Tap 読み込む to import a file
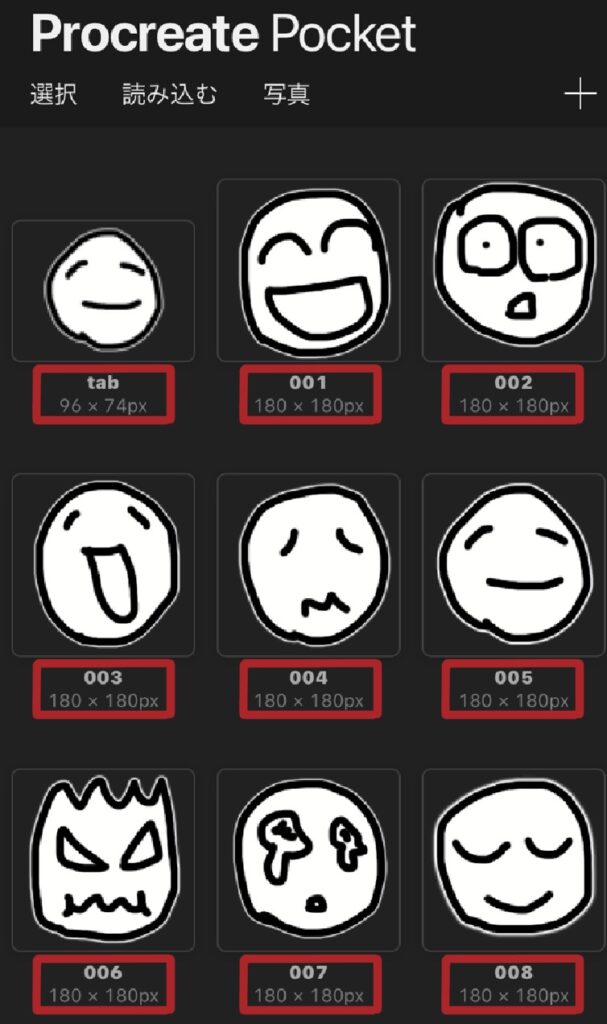This screenshot has width=607, height=1024. point(169,95)
